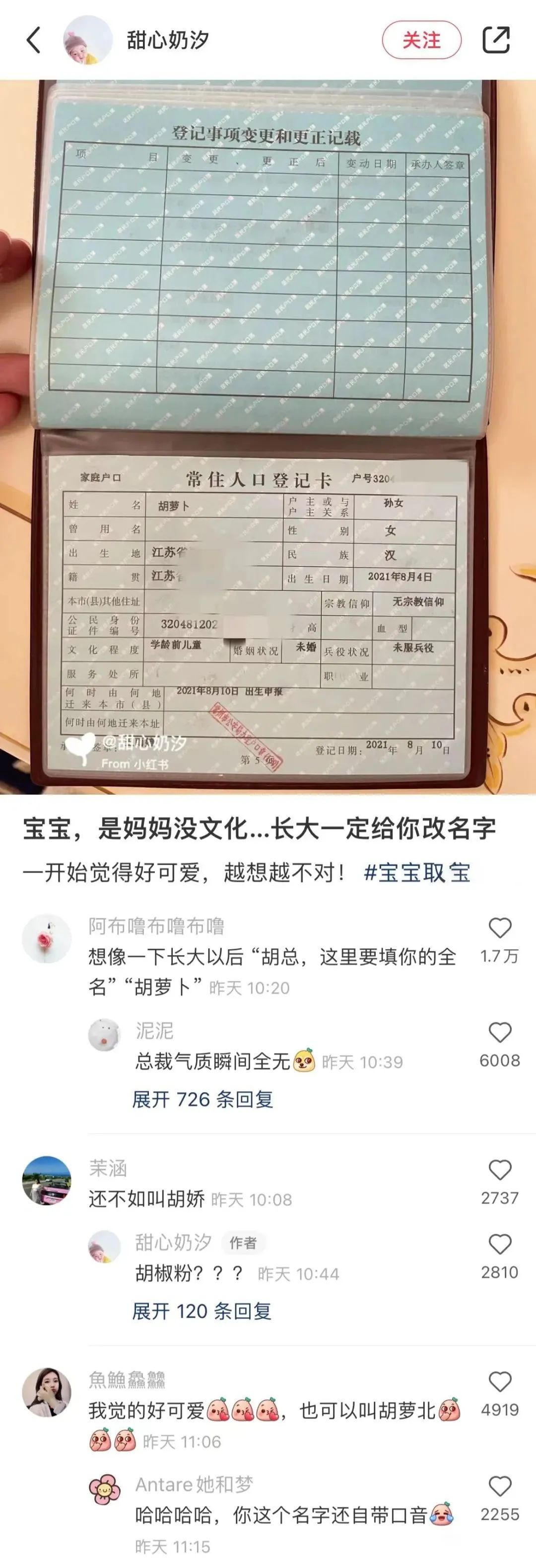Like Antare她和梦's reply
The width and height of the screenshot is (536, 1568).
[499, 1487]
